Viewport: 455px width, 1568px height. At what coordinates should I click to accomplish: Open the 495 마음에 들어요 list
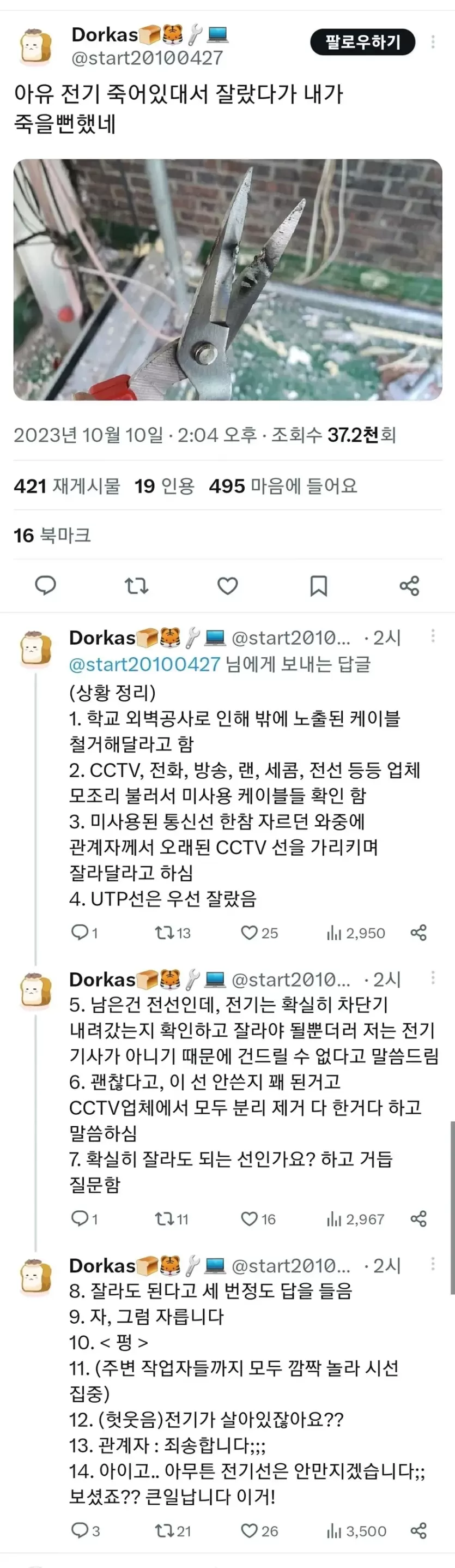pyautogui.click(x=283, y=486)
